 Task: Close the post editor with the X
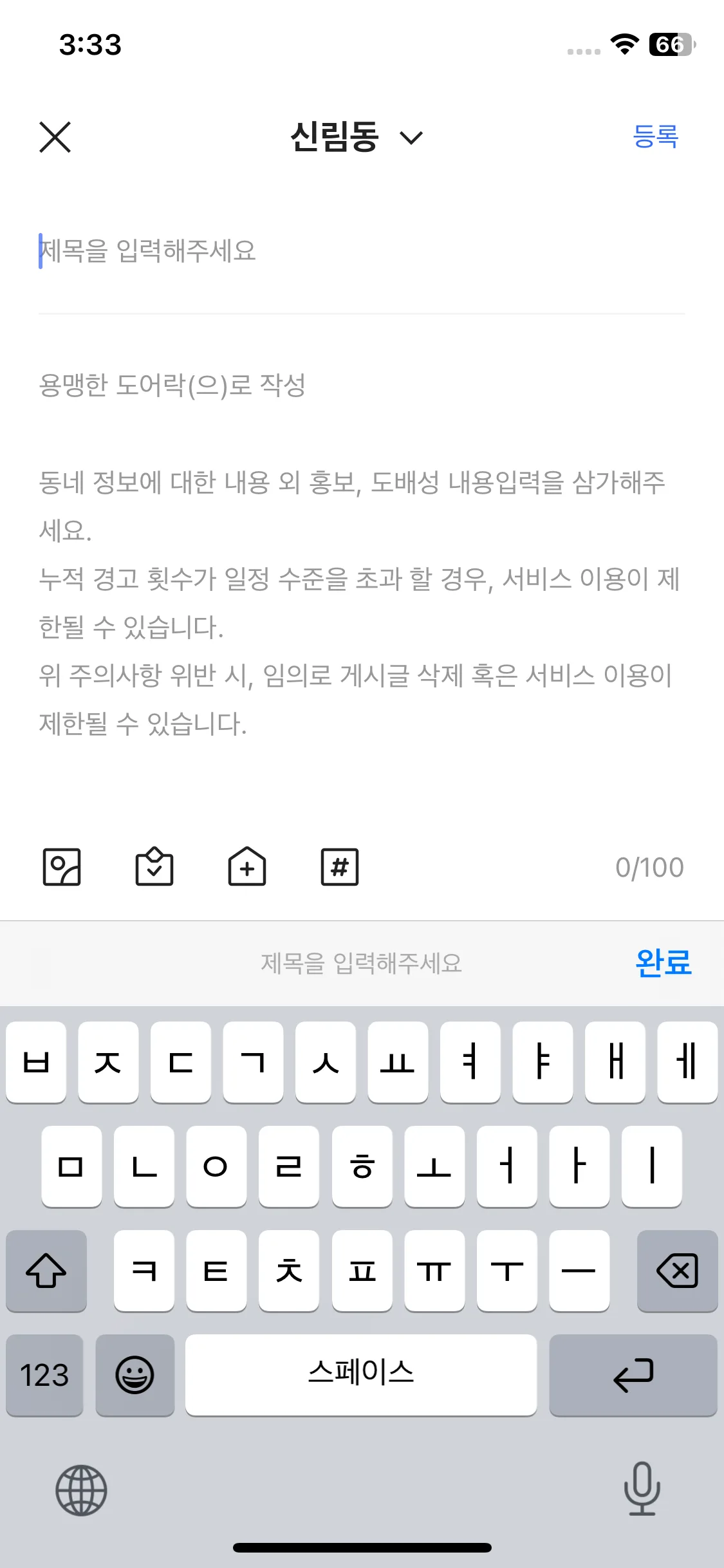click(x=54, y=136)
